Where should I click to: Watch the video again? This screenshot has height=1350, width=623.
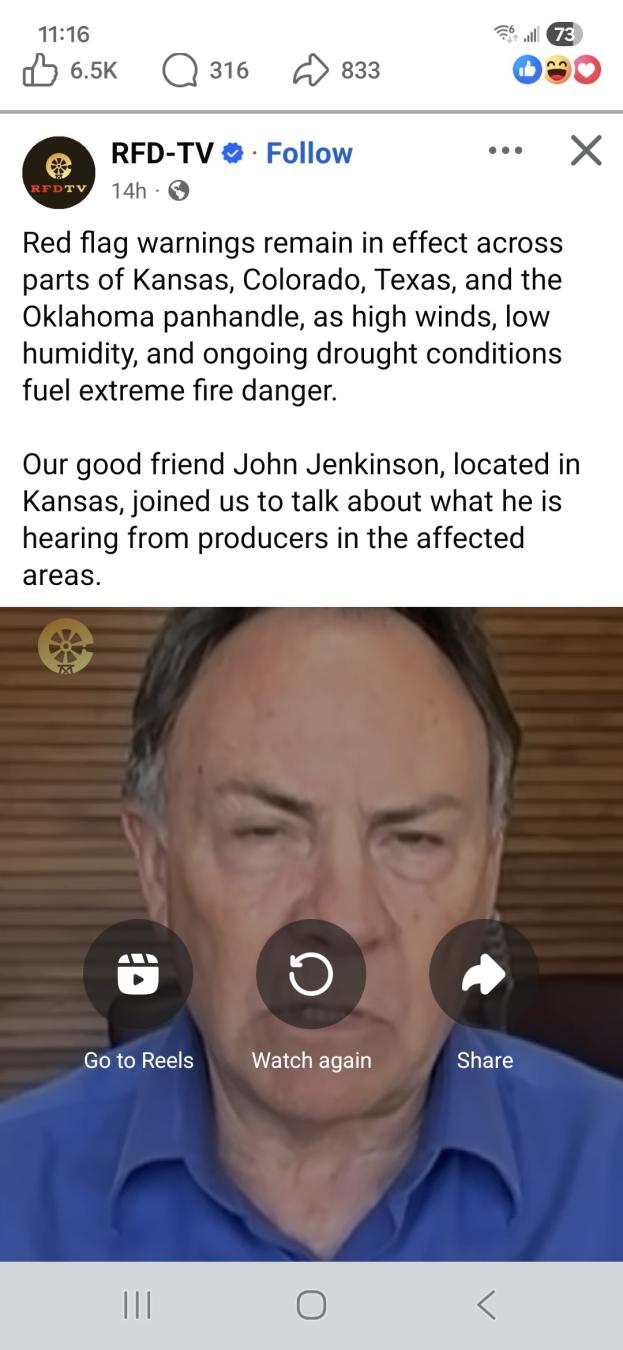pyautogui.click(x=311, y=975)
